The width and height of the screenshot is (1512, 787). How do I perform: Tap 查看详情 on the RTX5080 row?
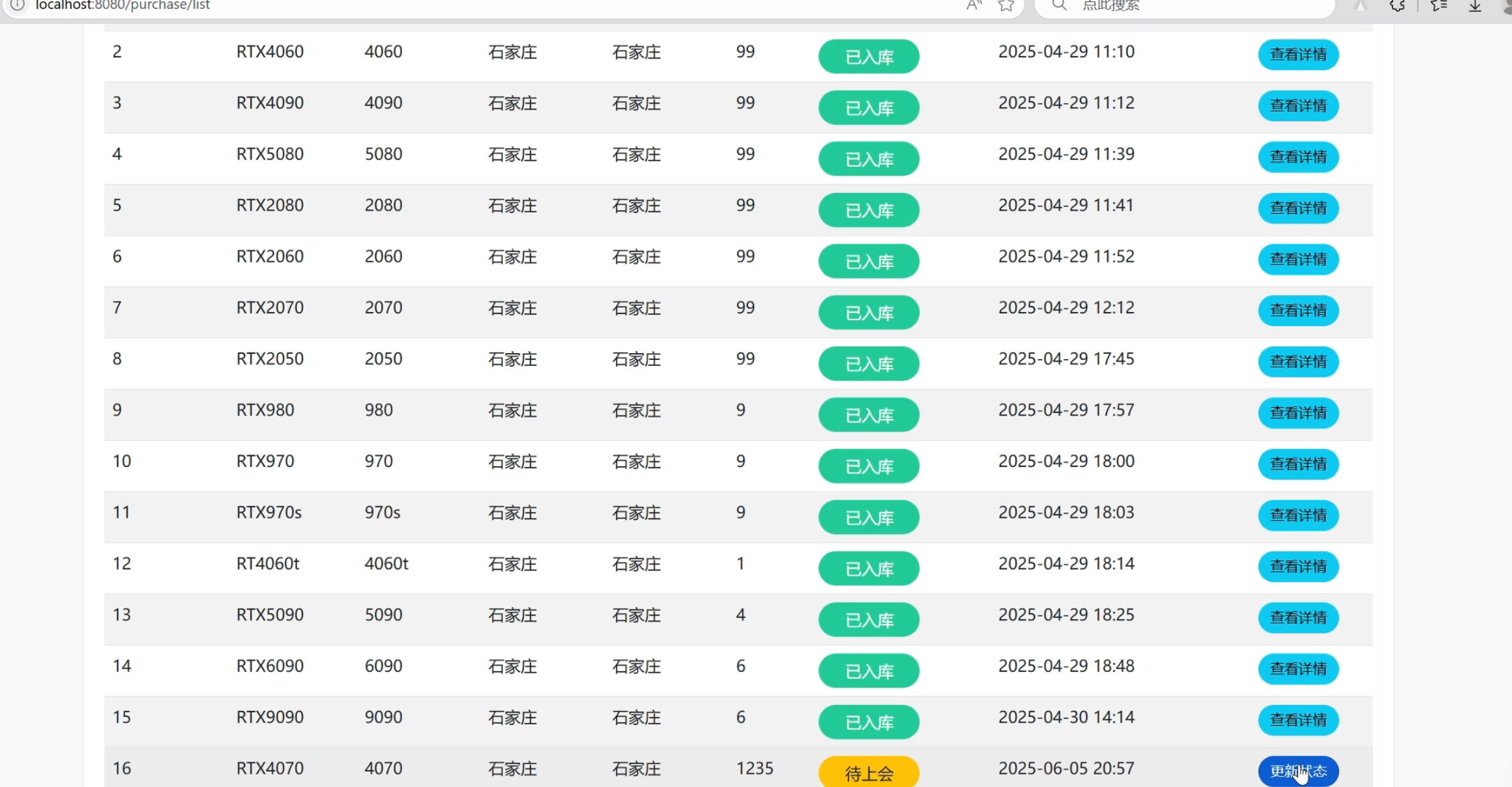pos(1298,157)
